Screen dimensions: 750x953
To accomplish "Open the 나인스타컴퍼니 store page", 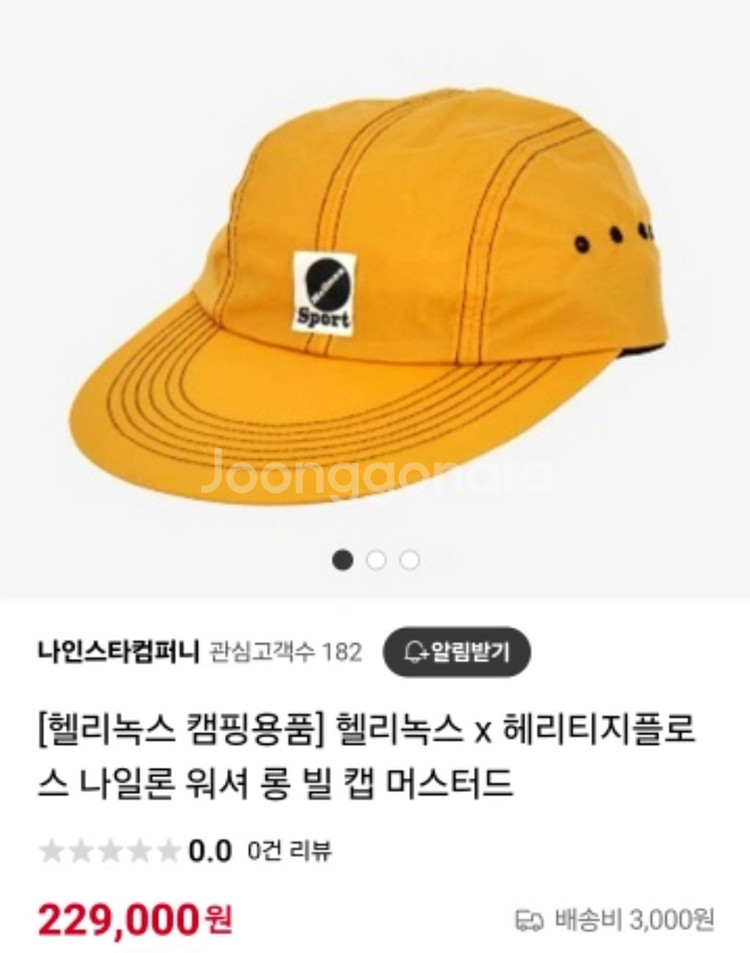I will coord(119,652).
